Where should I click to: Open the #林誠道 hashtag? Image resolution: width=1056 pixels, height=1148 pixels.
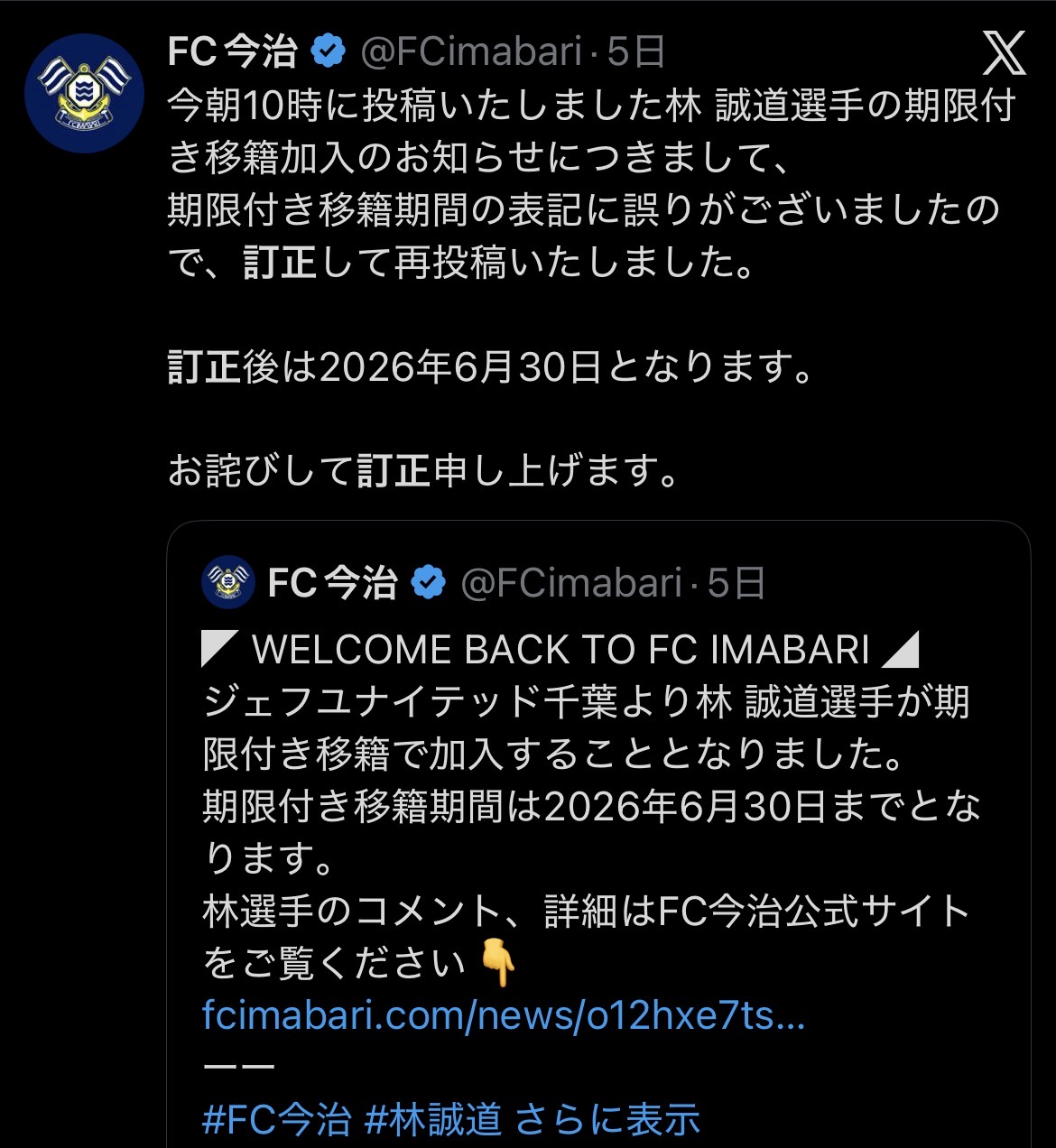(433, 1120)
